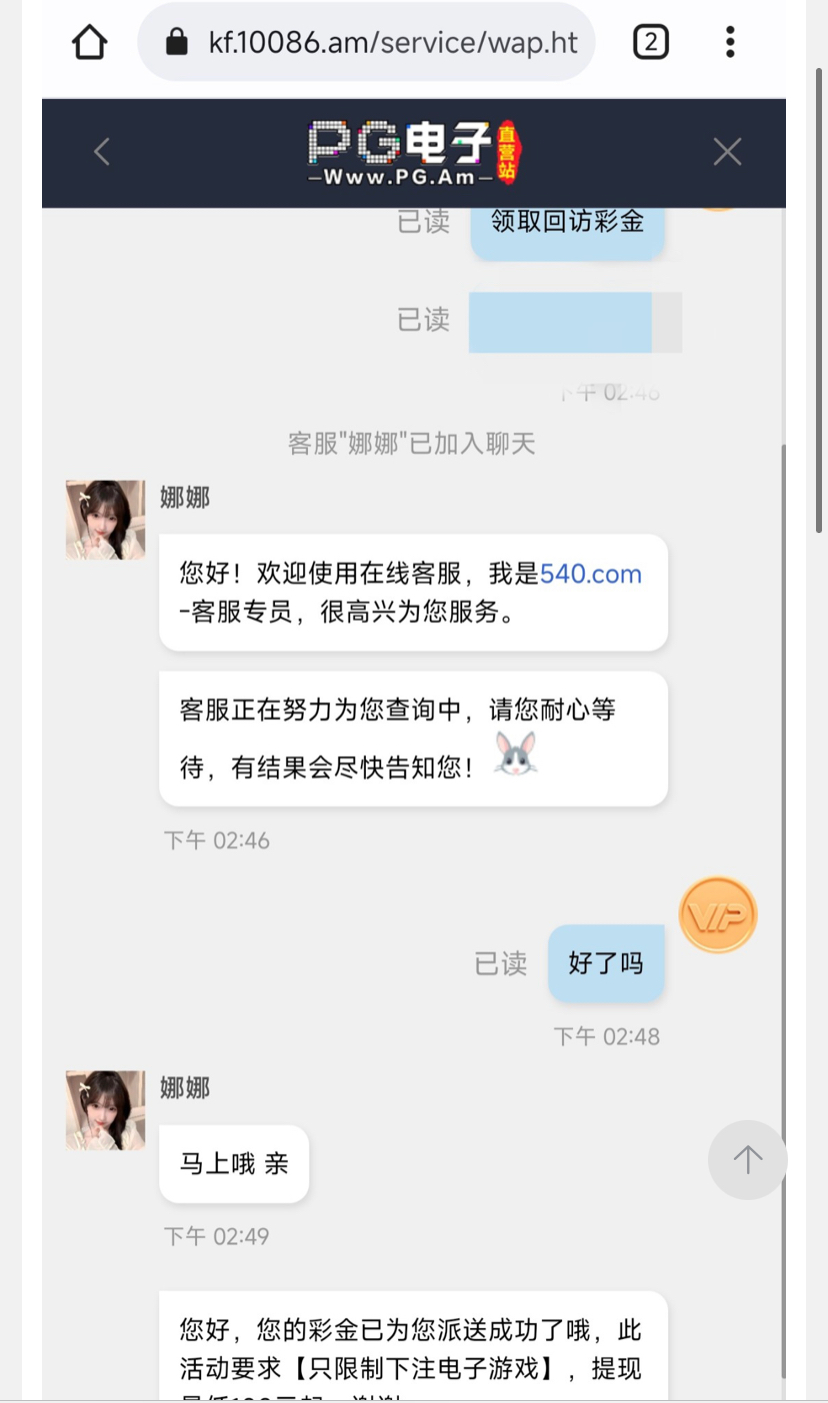Tap the back chevron in the chat header
828x1403 pixels.
click(100, 150)
